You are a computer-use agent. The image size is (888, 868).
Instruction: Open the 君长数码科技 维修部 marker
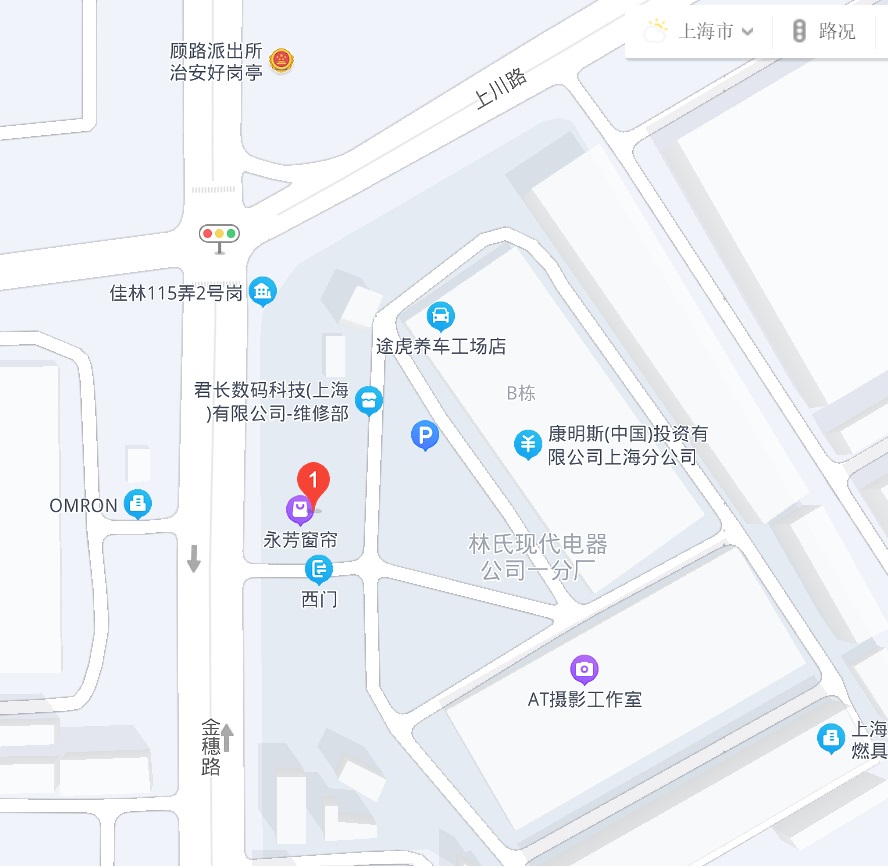(x=369, y=400)
